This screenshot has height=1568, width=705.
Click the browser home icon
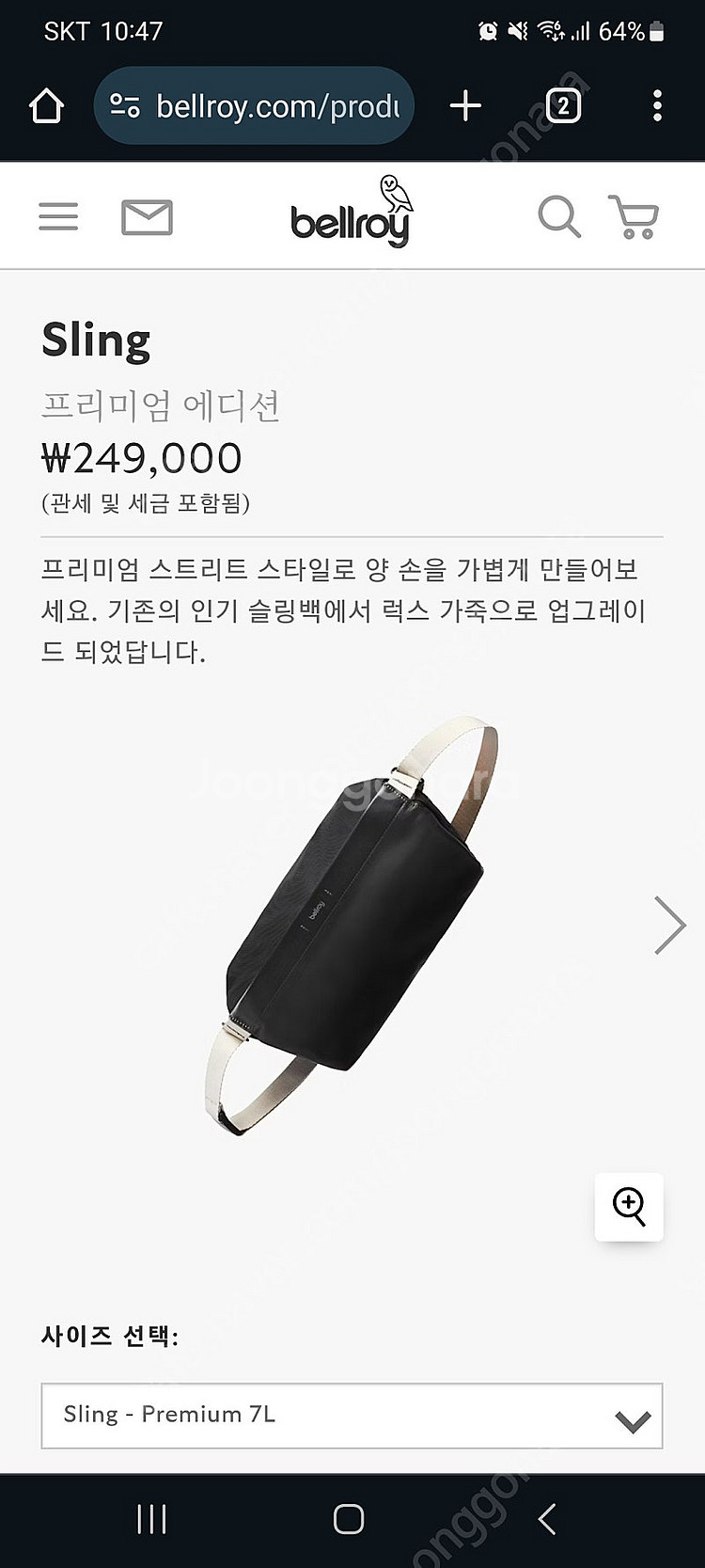point(45,105)
